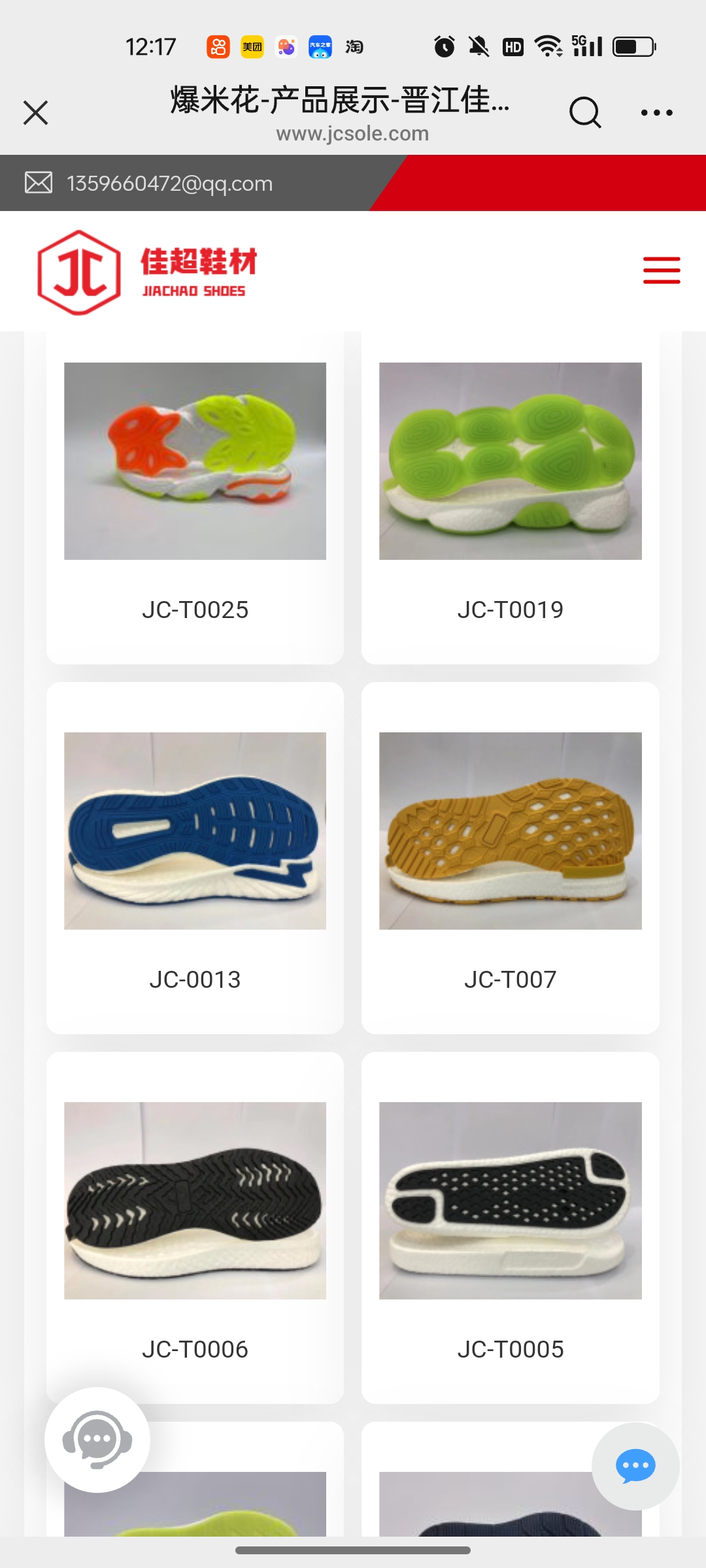
Task: Open the blue chat bubble button
Action: (635, 1466)
